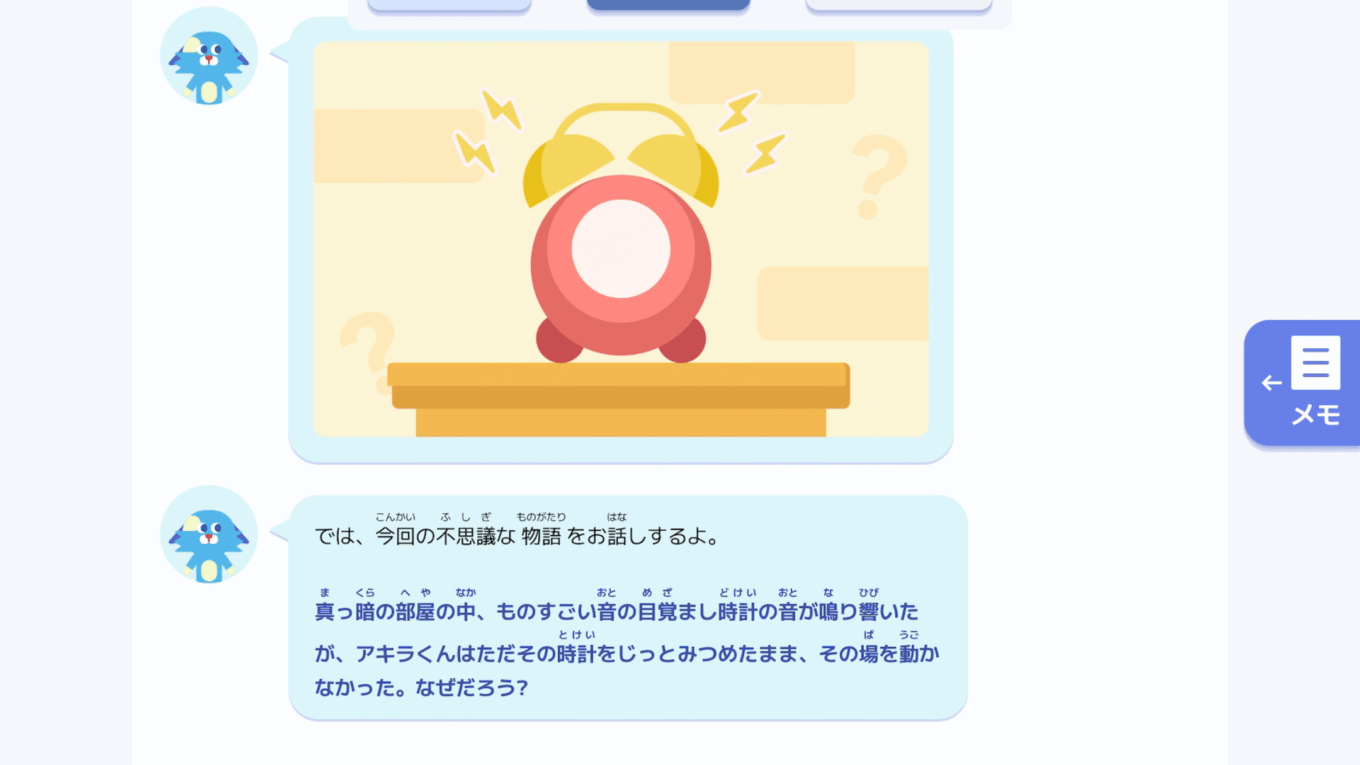1360x765 pixels.
Task: Open the メモ side panel
Action: pos(1303,383)
